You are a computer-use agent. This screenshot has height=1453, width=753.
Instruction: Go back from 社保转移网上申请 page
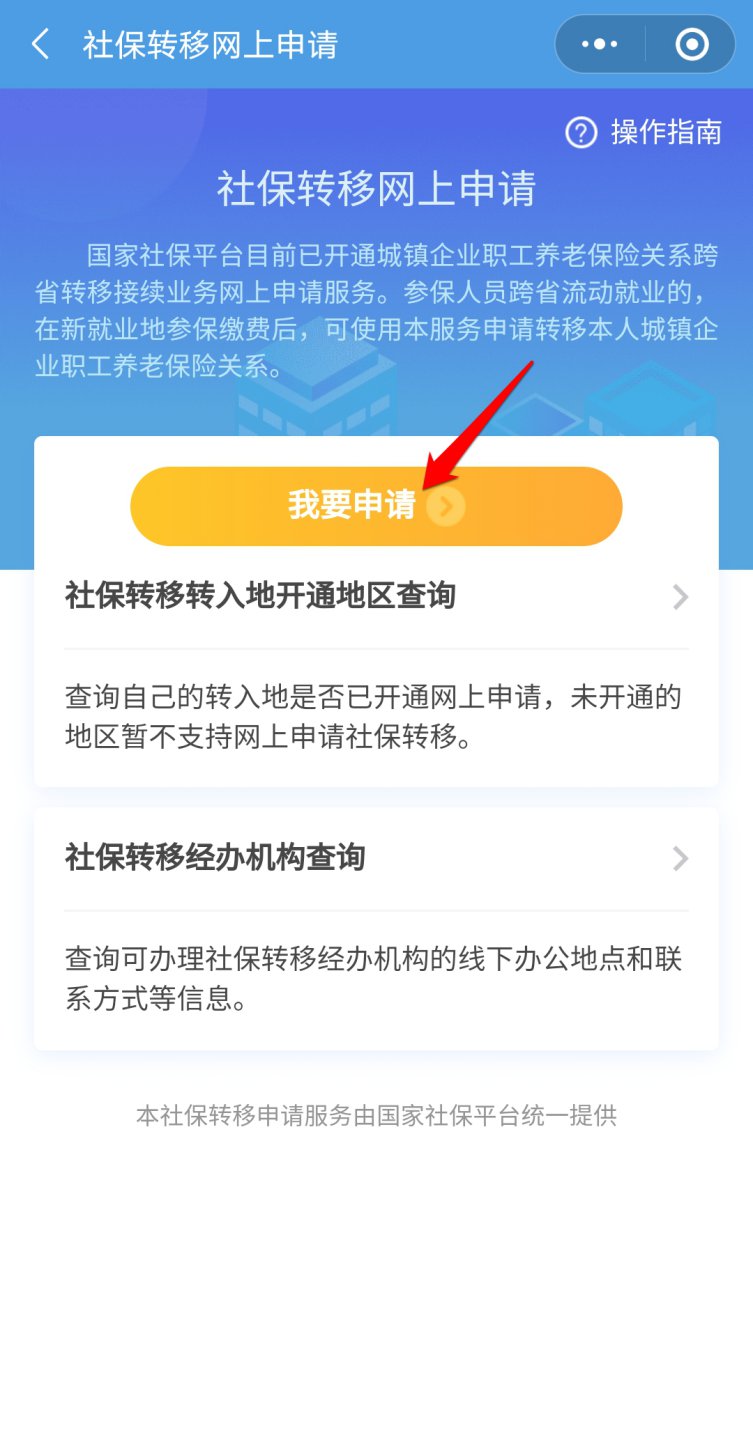point(40,45)
